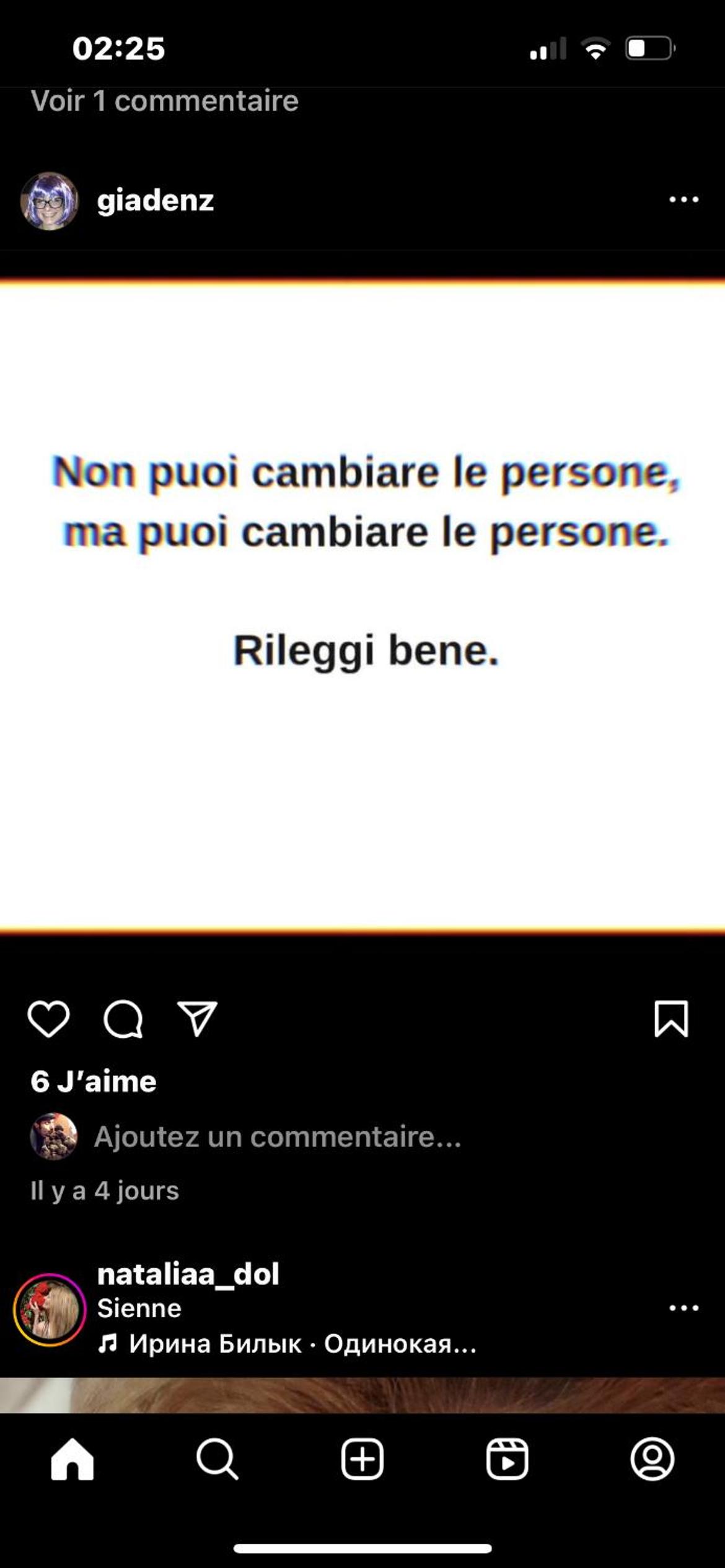Go to the Home tab
The height and width of the screenshot is (1568, 725).
pyautogui.click(x=72, y=1460)
